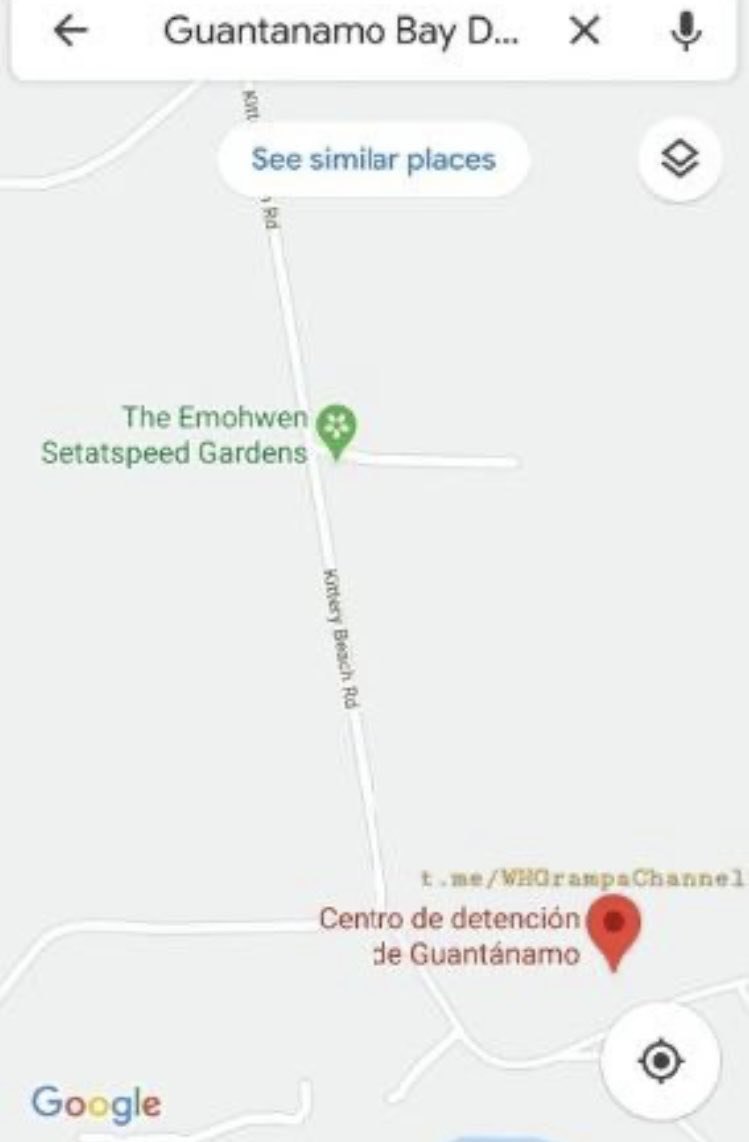Open the map layers button
Image resolution: width=749 pixels, height=1142 pixels.
[679, 159]
